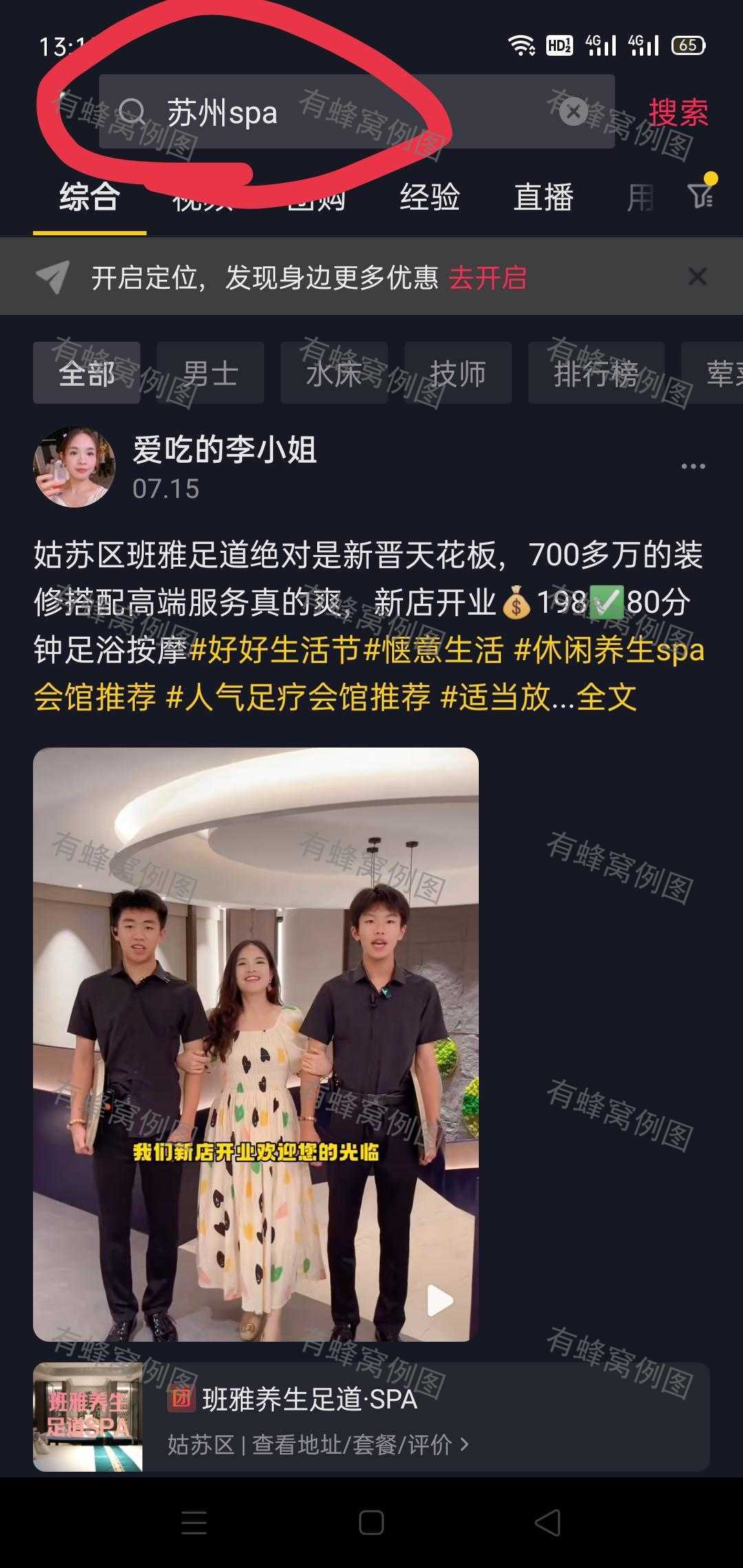Open the search filter icon

click(x=701, y=195)
